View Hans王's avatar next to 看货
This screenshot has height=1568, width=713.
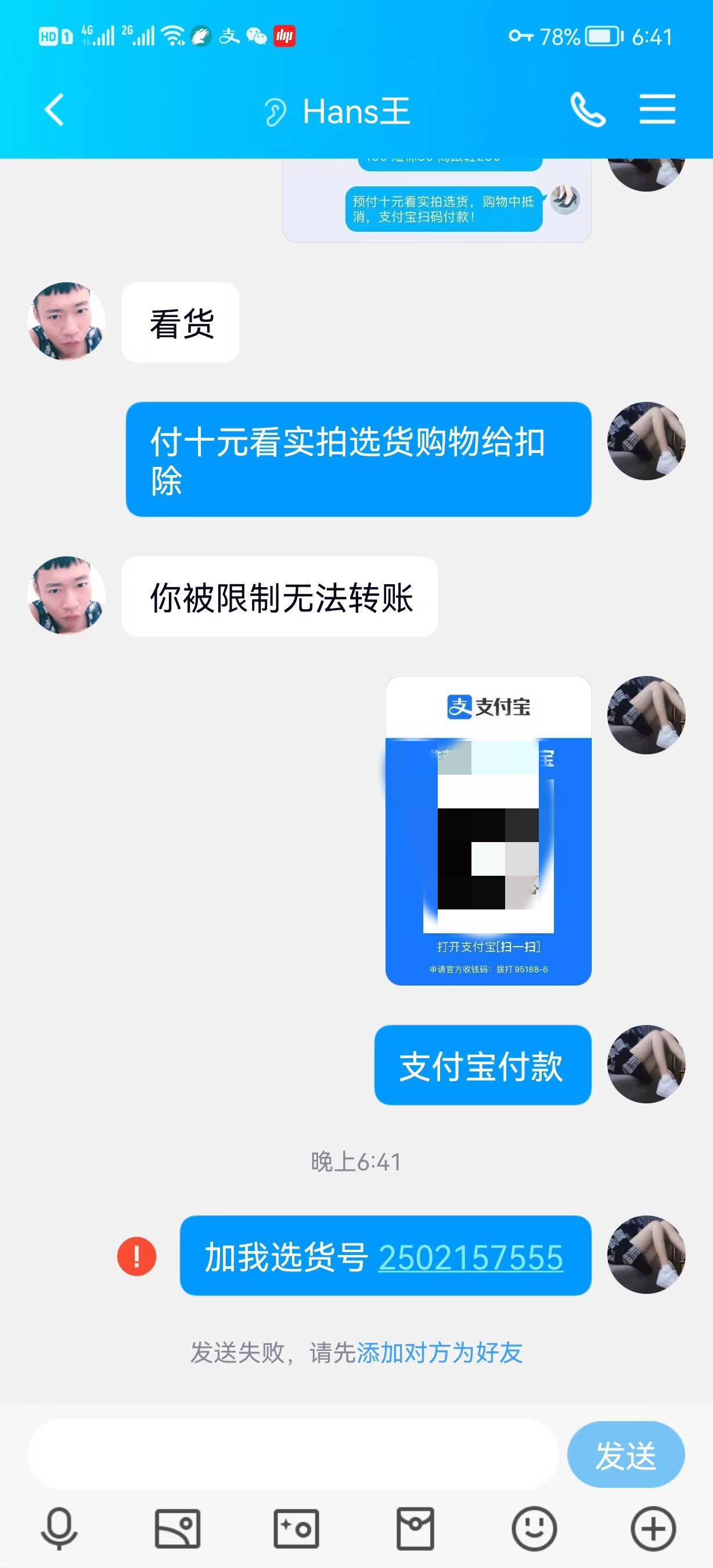(x=66, y=321)
